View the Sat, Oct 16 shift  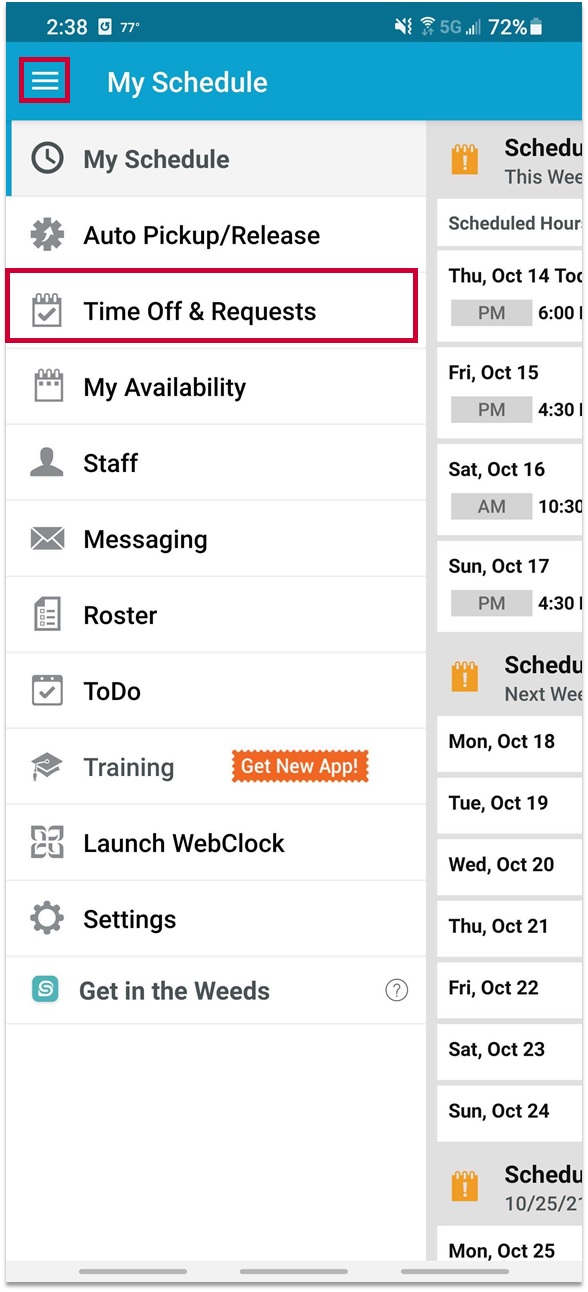(511, 489)
